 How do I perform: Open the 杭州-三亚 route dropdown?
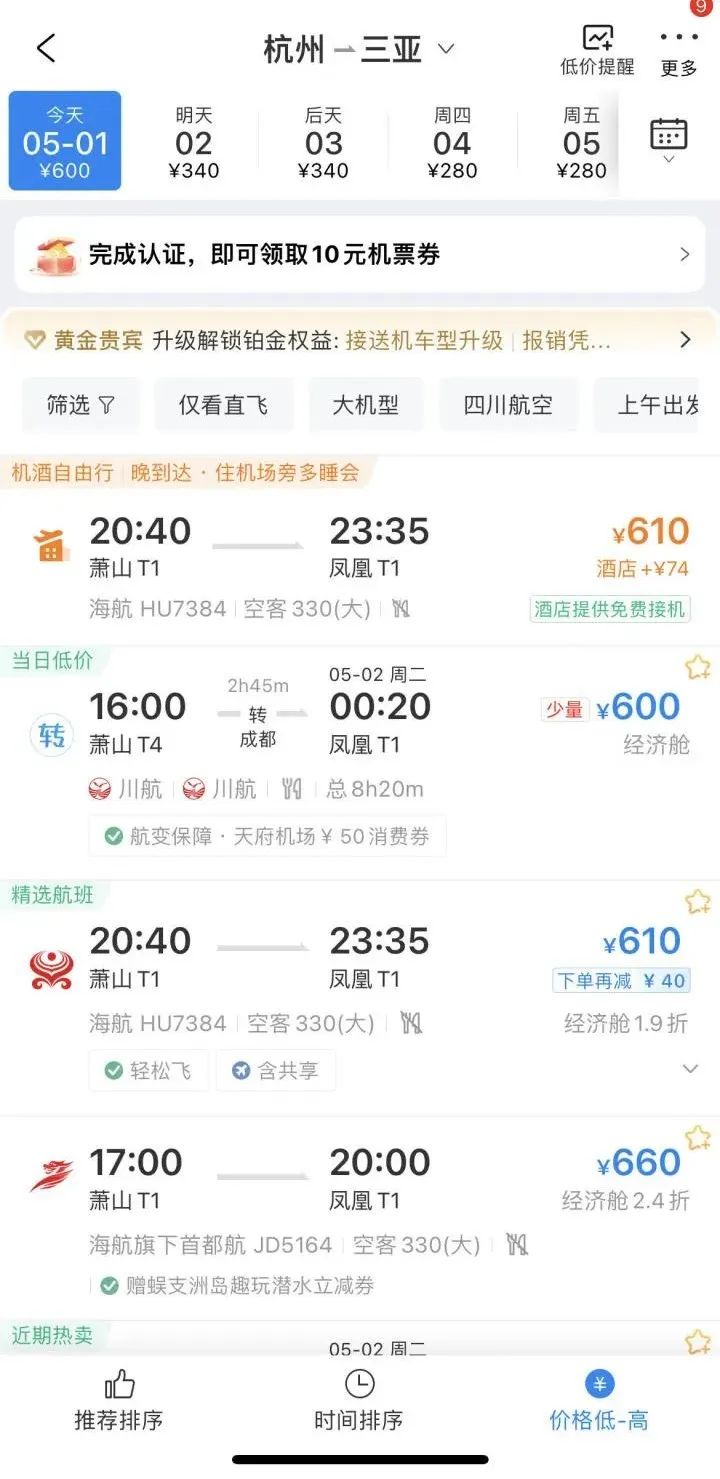(x=359, y=49)
